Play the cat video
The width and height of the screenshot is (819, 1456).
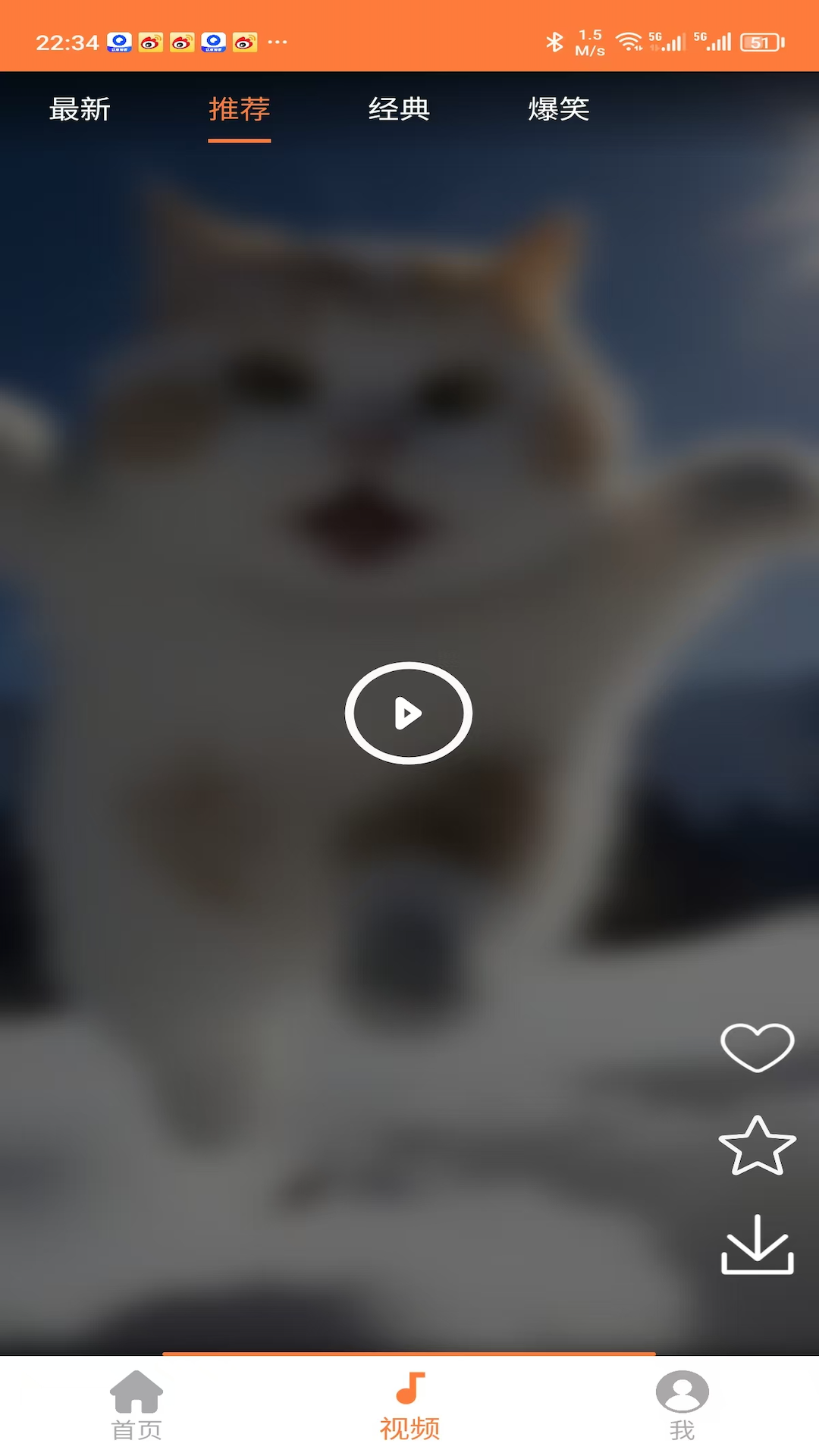[409, 713]
